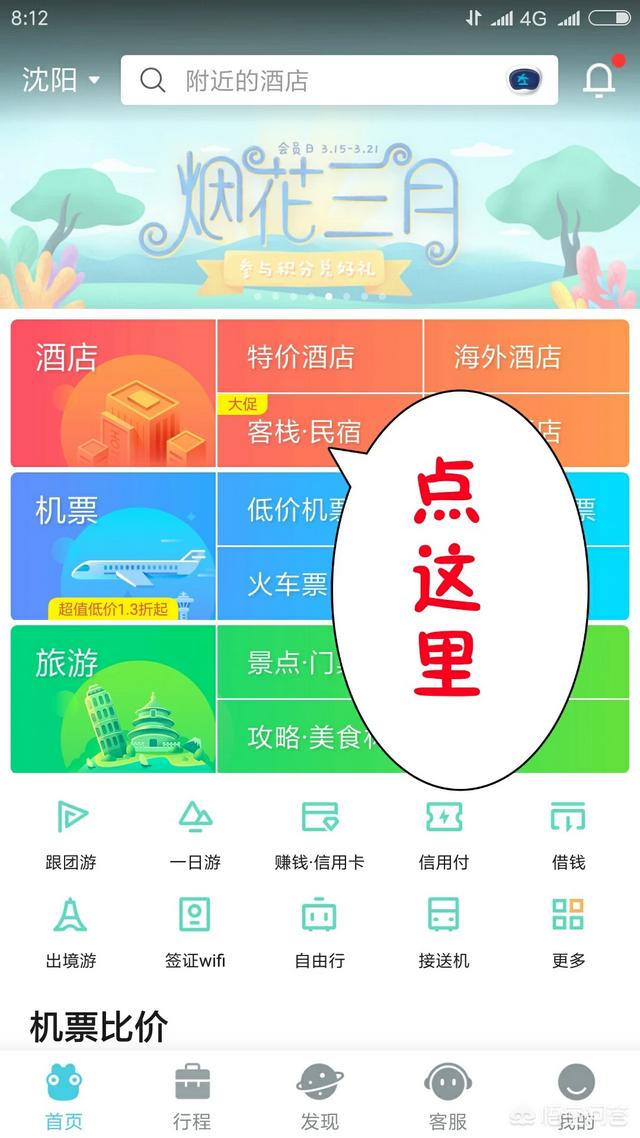
Task: Open the 机票 flights section
Action: (x=113, y=546)
